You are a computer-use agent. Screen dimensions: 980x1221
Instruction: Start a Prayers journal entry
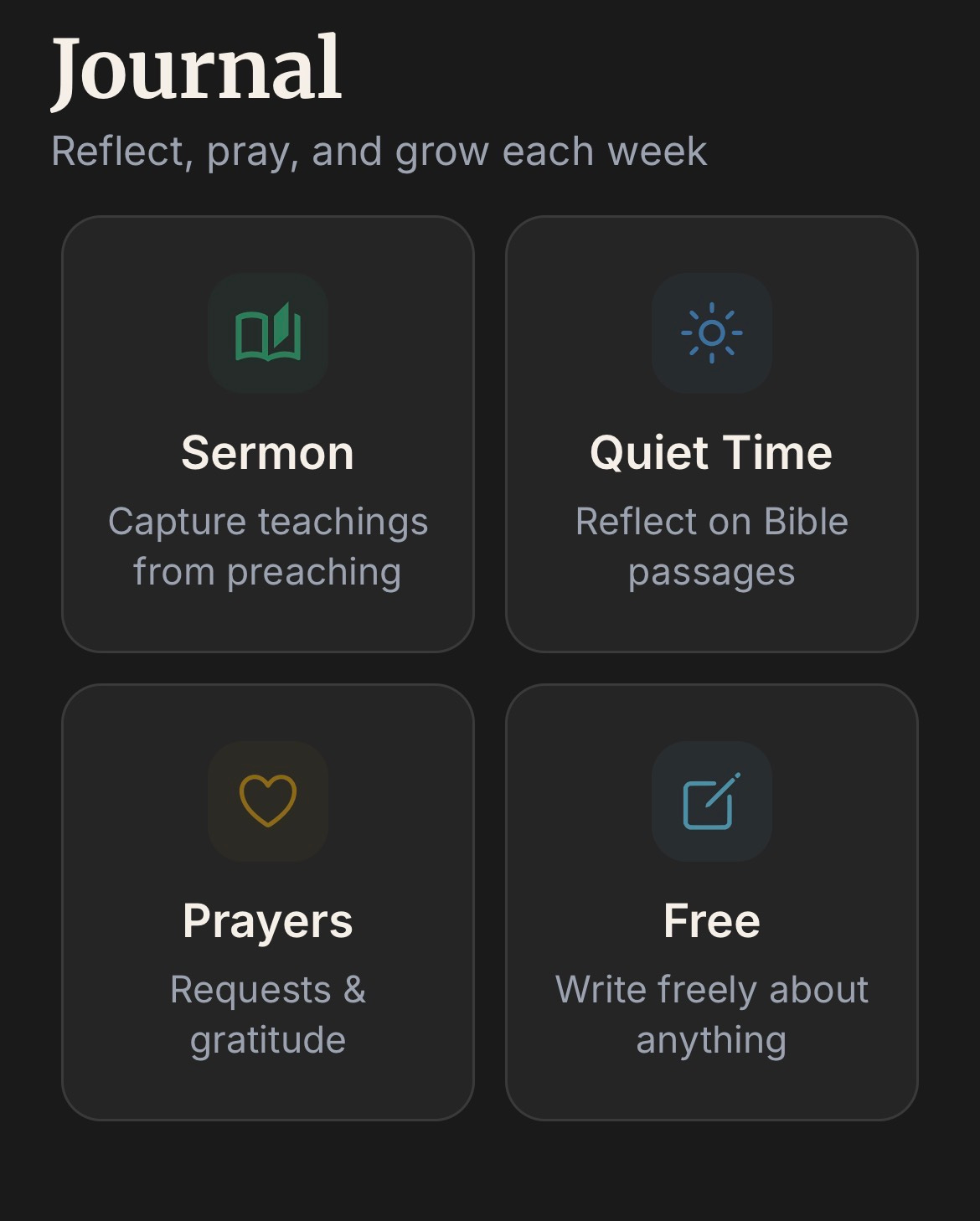[268, 902]
